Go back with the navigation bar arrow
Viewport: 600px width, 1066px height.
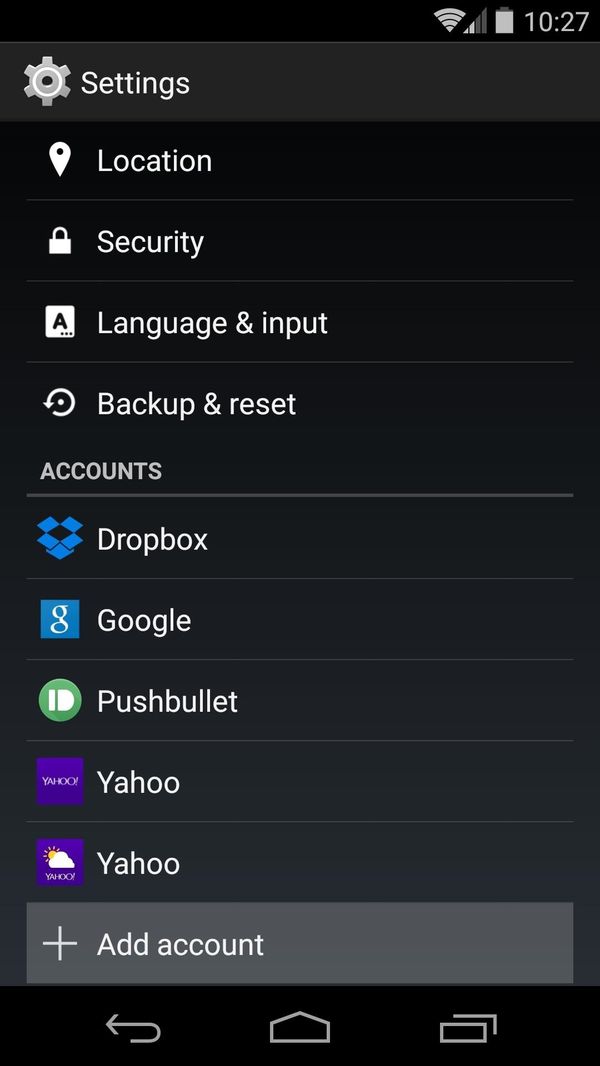(x=133, y=1027)
